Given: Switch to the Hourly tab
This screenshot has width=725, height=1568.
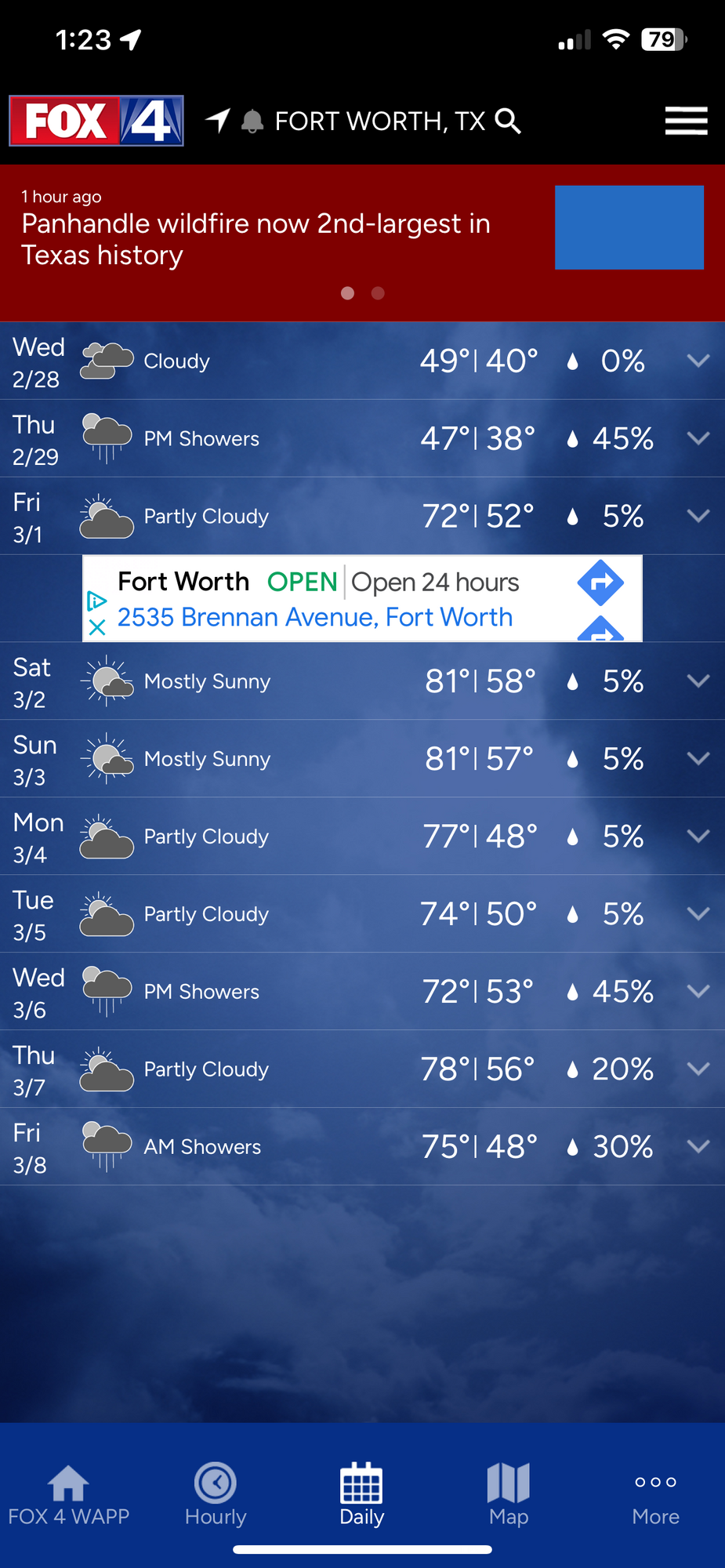Looking at the screenshot, I should point(216,1494).
